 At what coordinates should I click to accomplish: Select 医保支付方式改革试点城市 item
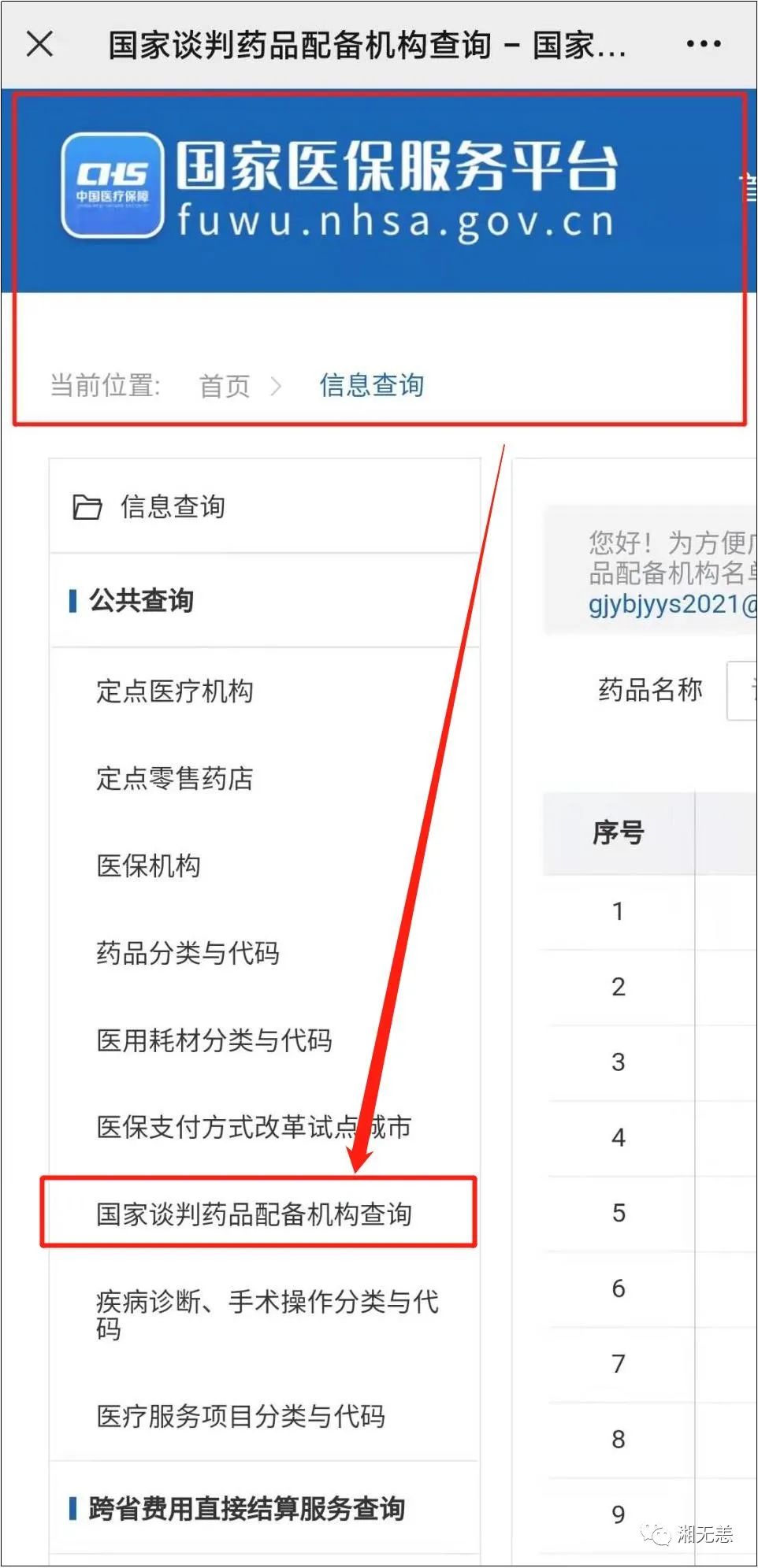coord(254,1127)
